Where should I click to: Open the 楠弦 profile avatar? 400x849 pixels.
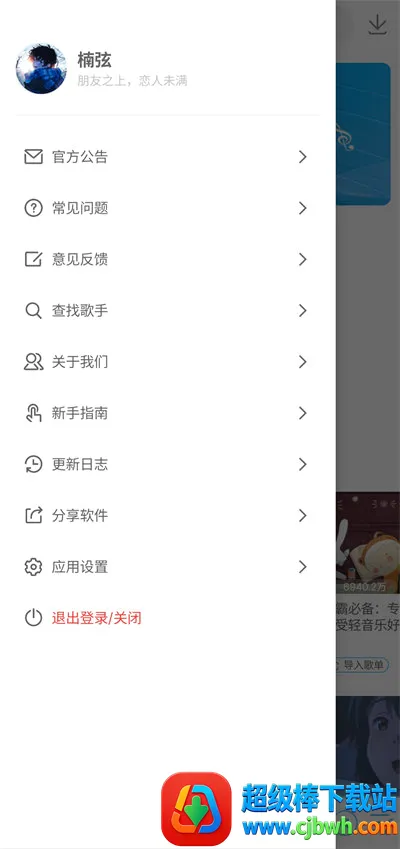click(41, 69)
